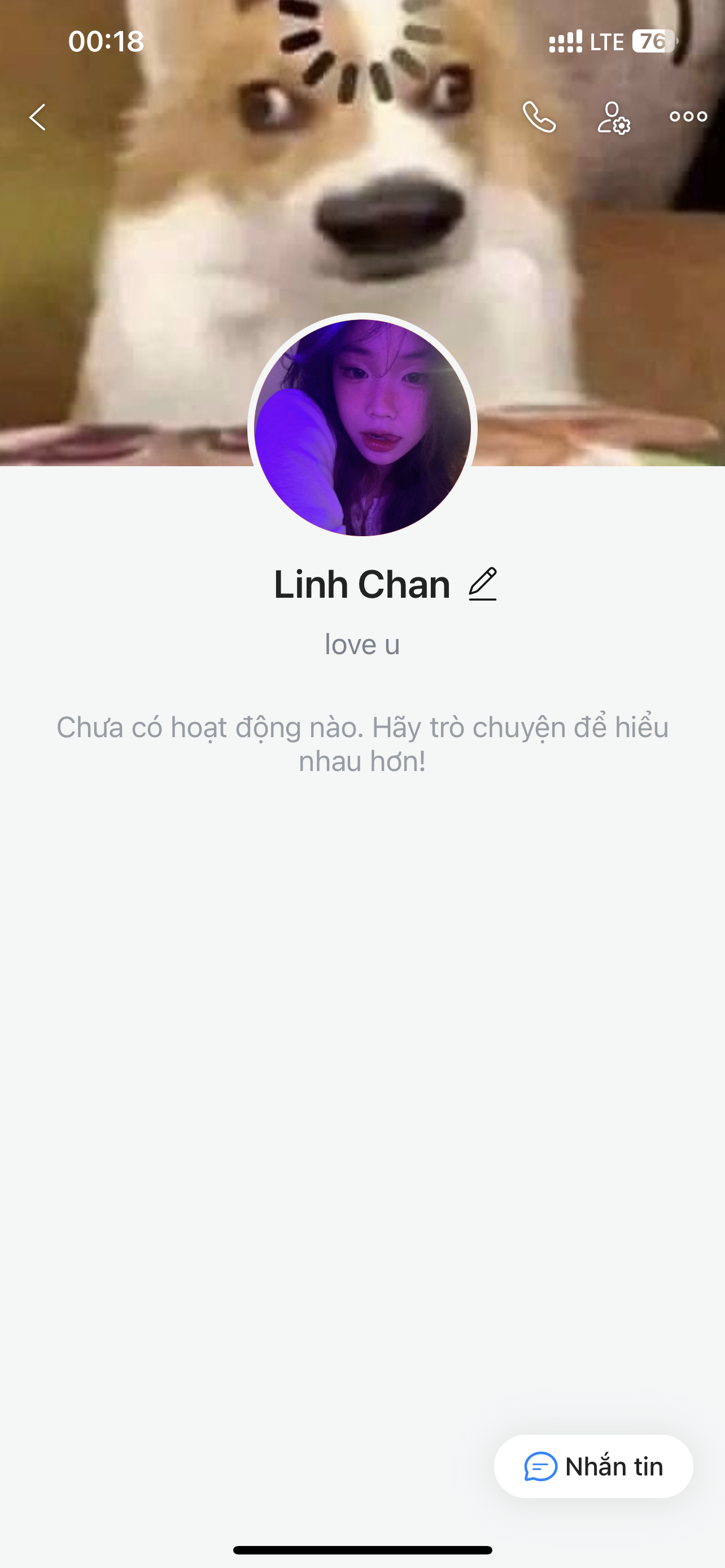Open friend settings icon

(x=613, y=117)
